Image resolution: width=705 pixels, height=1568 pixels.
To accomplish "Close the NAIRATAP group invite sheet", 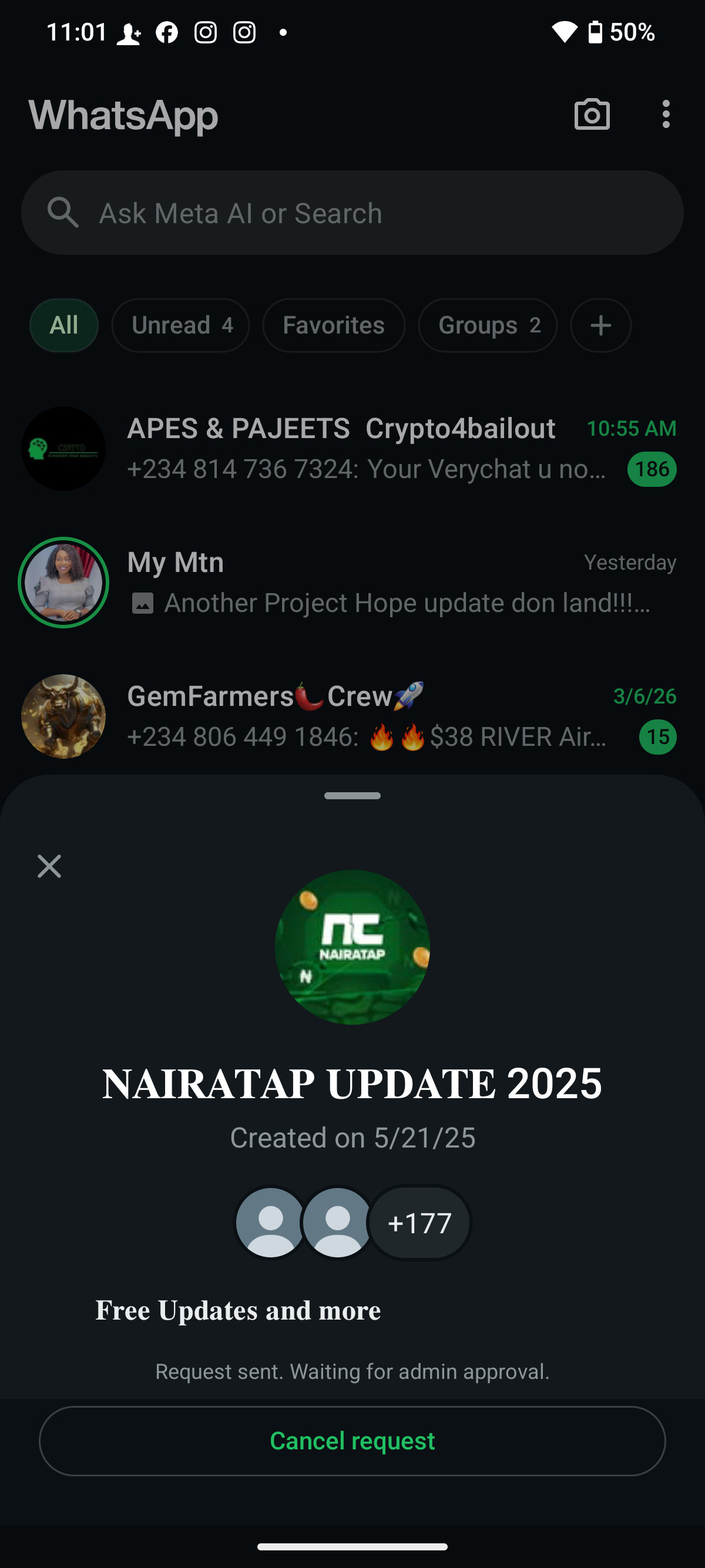I will click(x=49, y=866).
